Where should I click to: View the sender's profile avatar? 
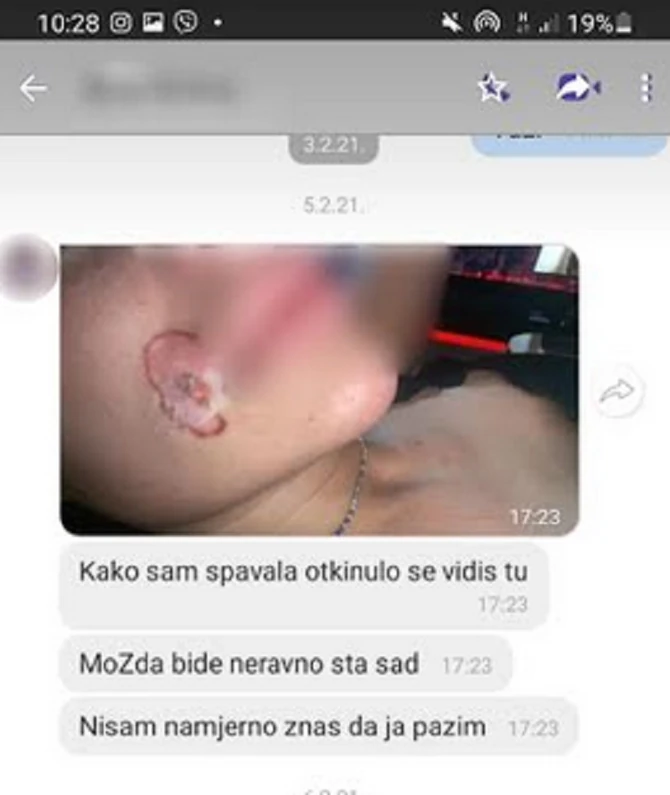pos(28,268)
